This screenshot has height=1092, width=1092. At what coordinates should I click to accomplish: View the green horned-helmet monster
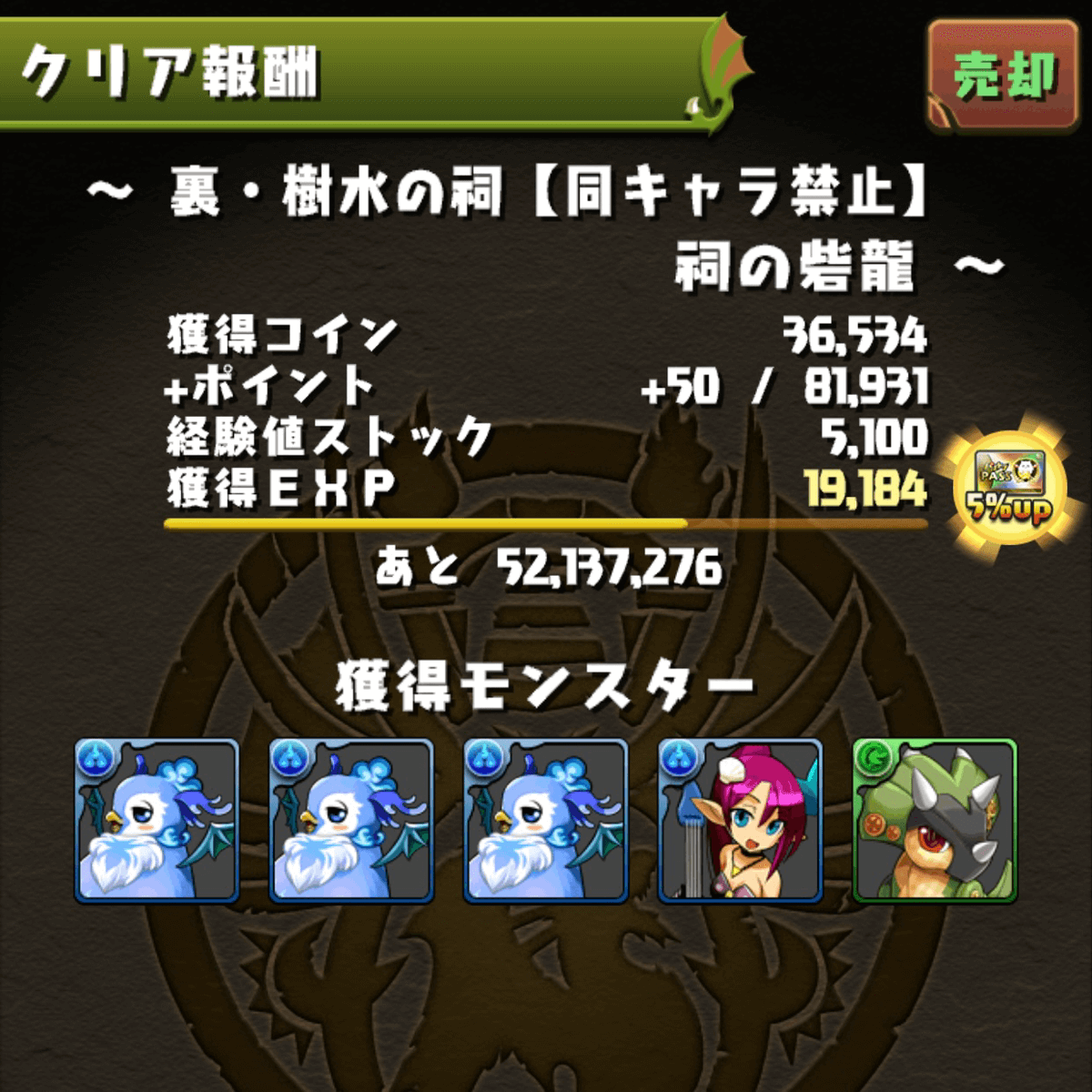coord(935,821)
